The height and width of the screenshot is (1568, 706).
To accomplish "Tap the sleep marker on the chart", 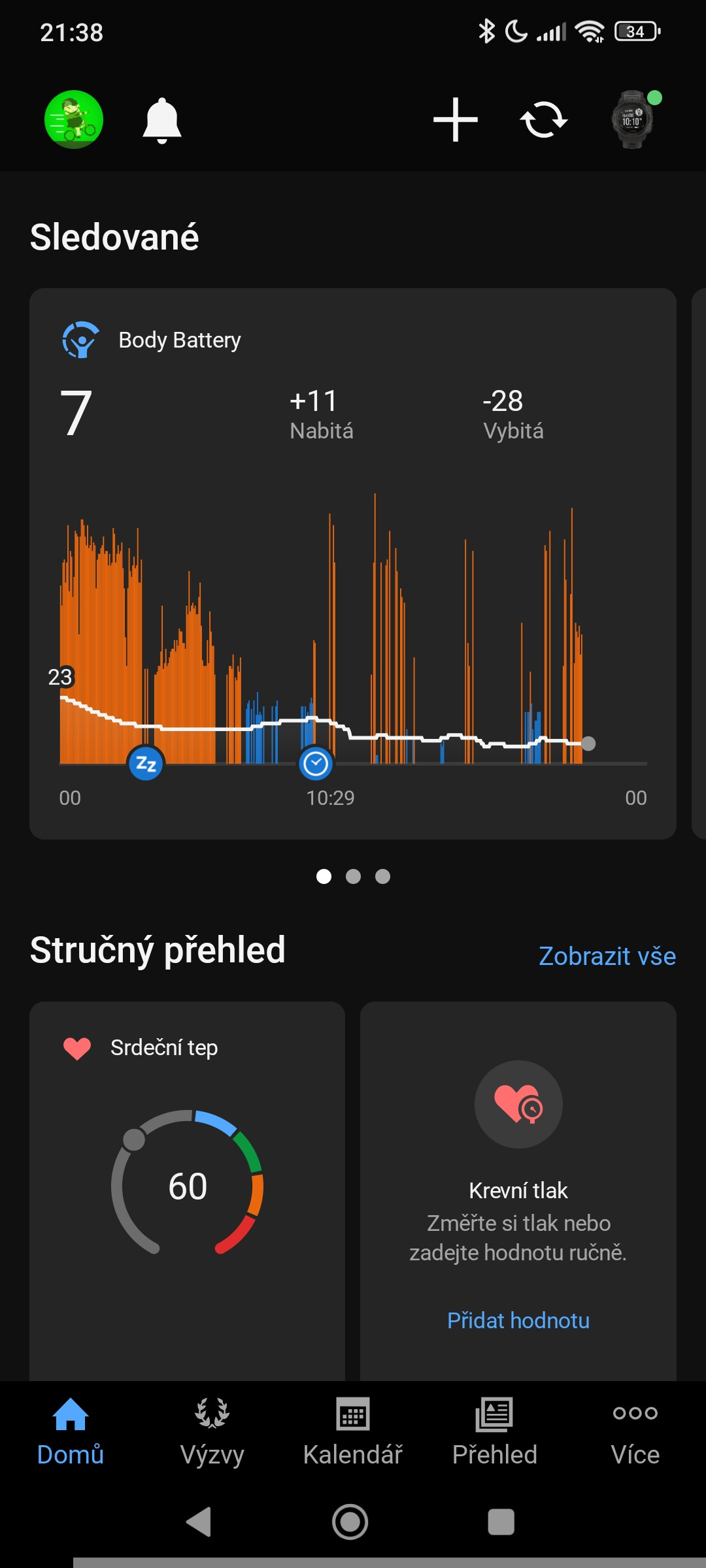I will 146,763.
